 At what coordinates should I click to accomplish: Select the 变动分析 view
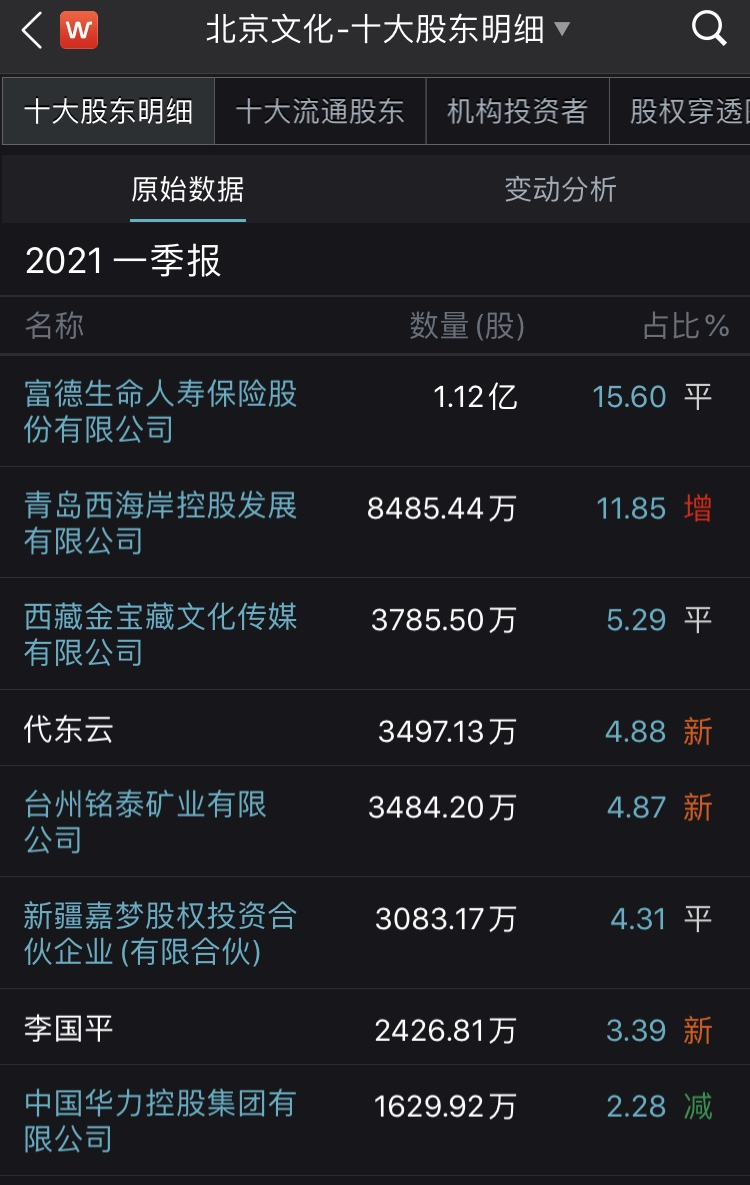coord(561,189)
